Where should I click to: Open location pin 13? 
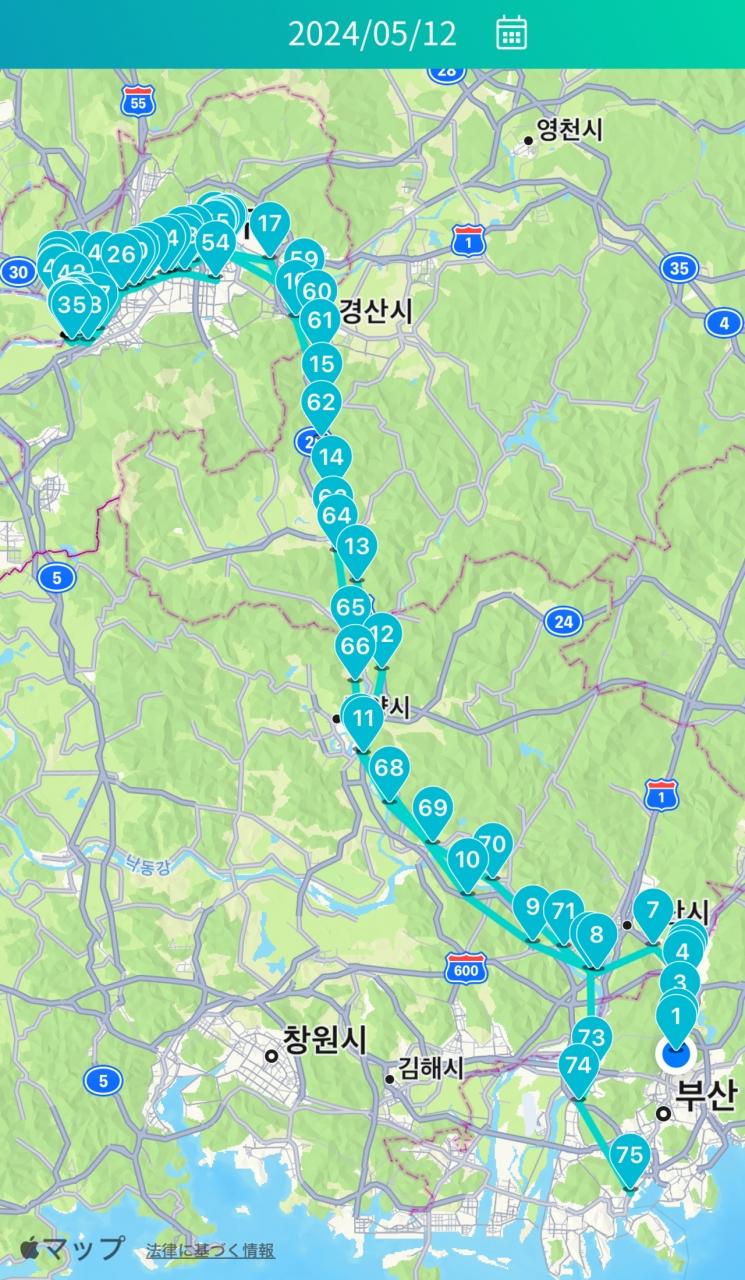tap(356, 547)
